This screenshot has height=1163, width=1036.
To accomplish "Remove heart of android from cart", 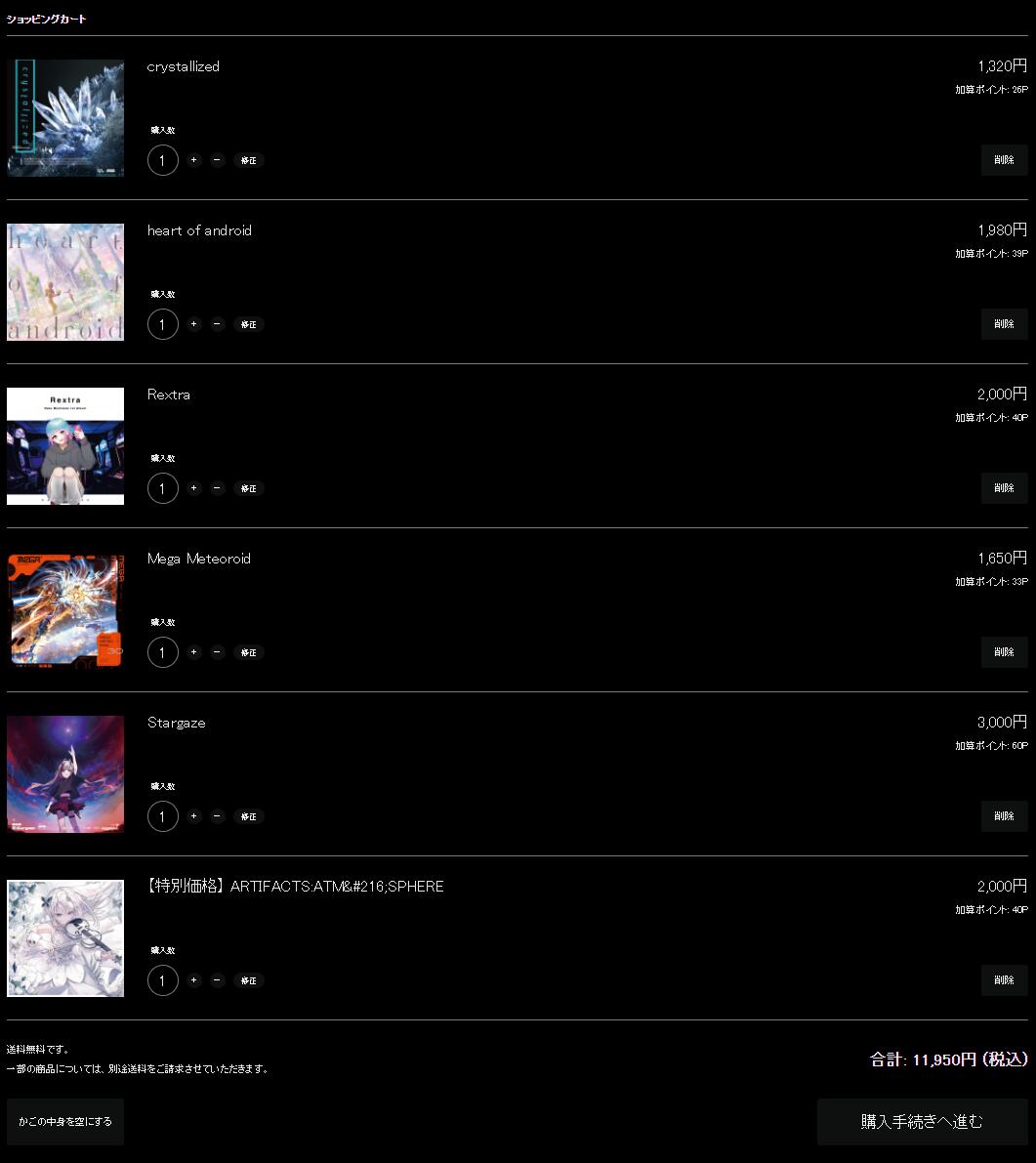I will coord(1004,324).
